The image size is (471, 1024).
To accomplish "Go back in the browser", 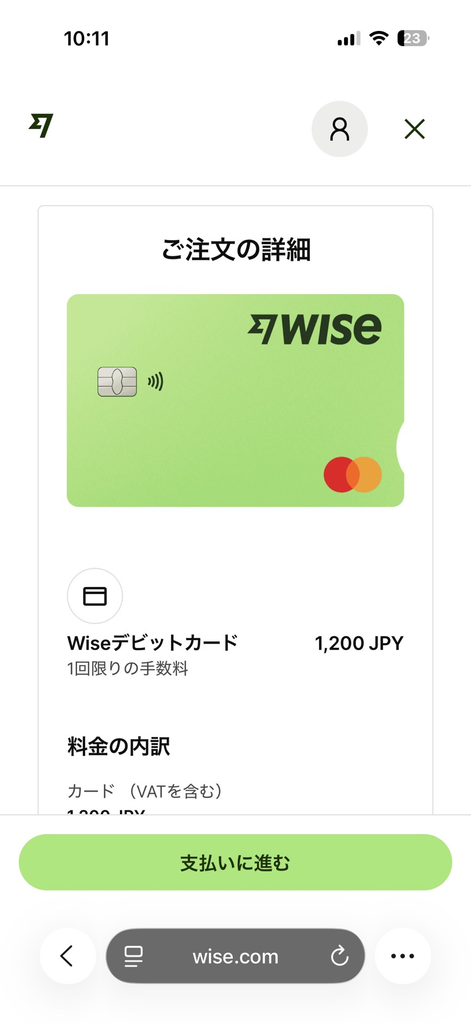I will [x=67, y=956].
